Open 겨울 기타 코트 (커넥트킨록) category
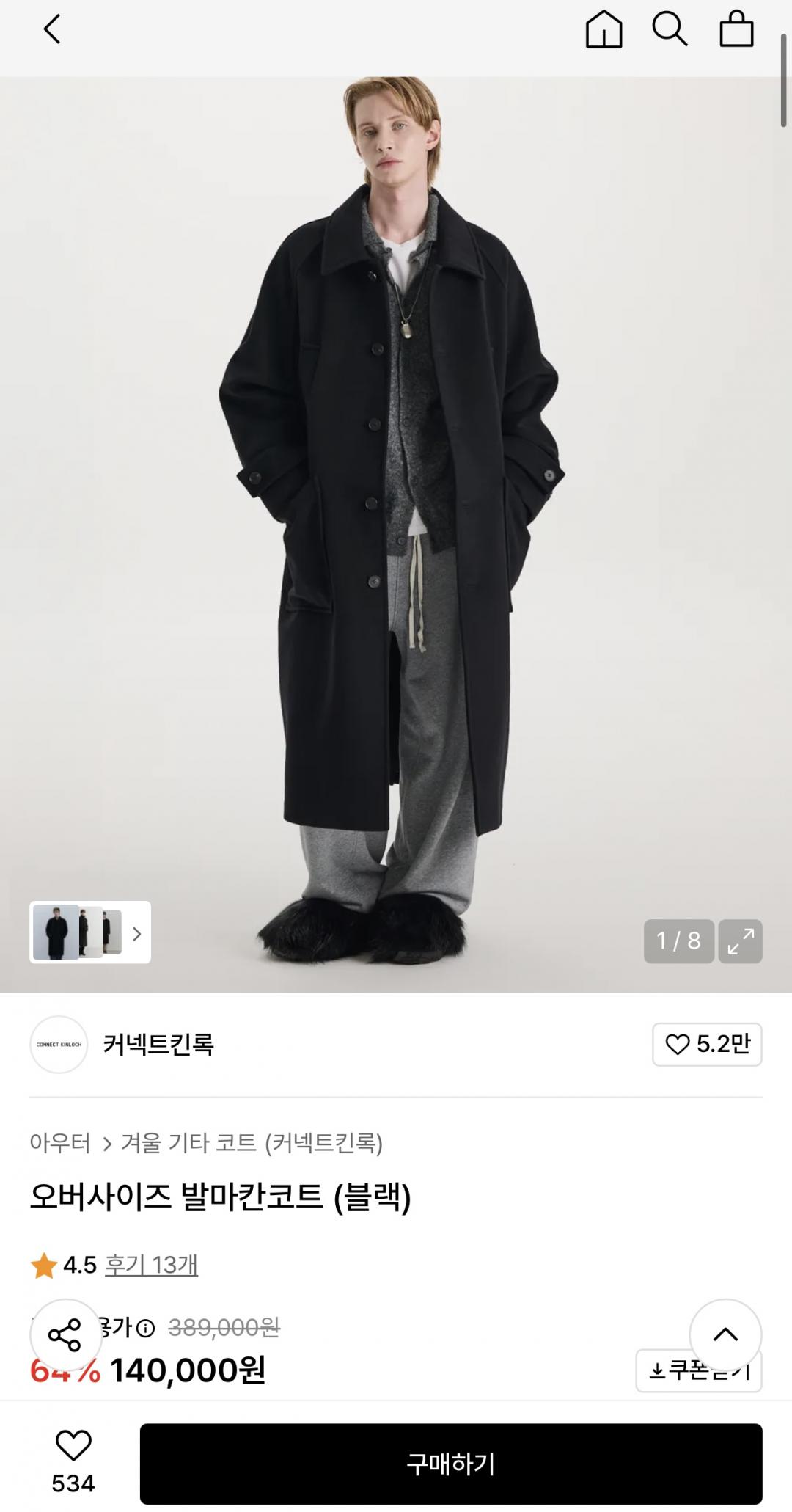792x1512 pixels. click(252, 1143)
